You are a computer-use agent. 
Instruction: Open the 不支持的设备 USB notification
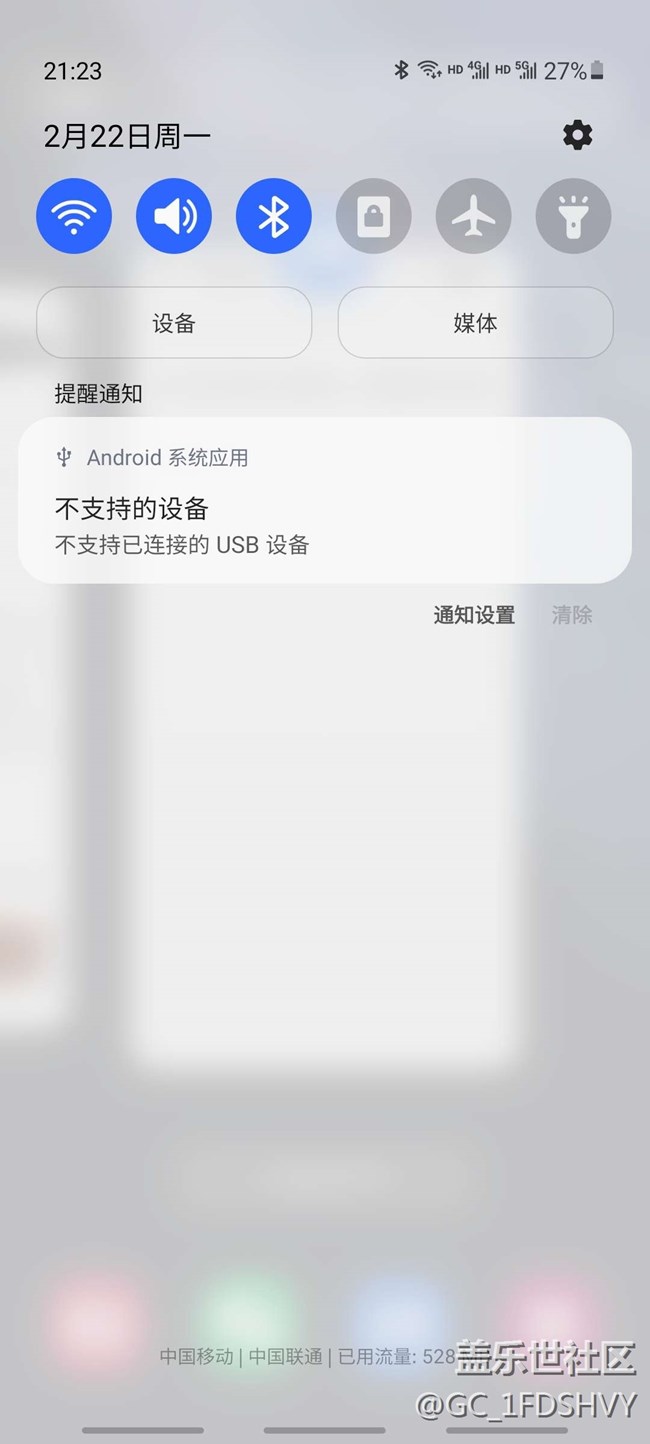tap(324, 500)
